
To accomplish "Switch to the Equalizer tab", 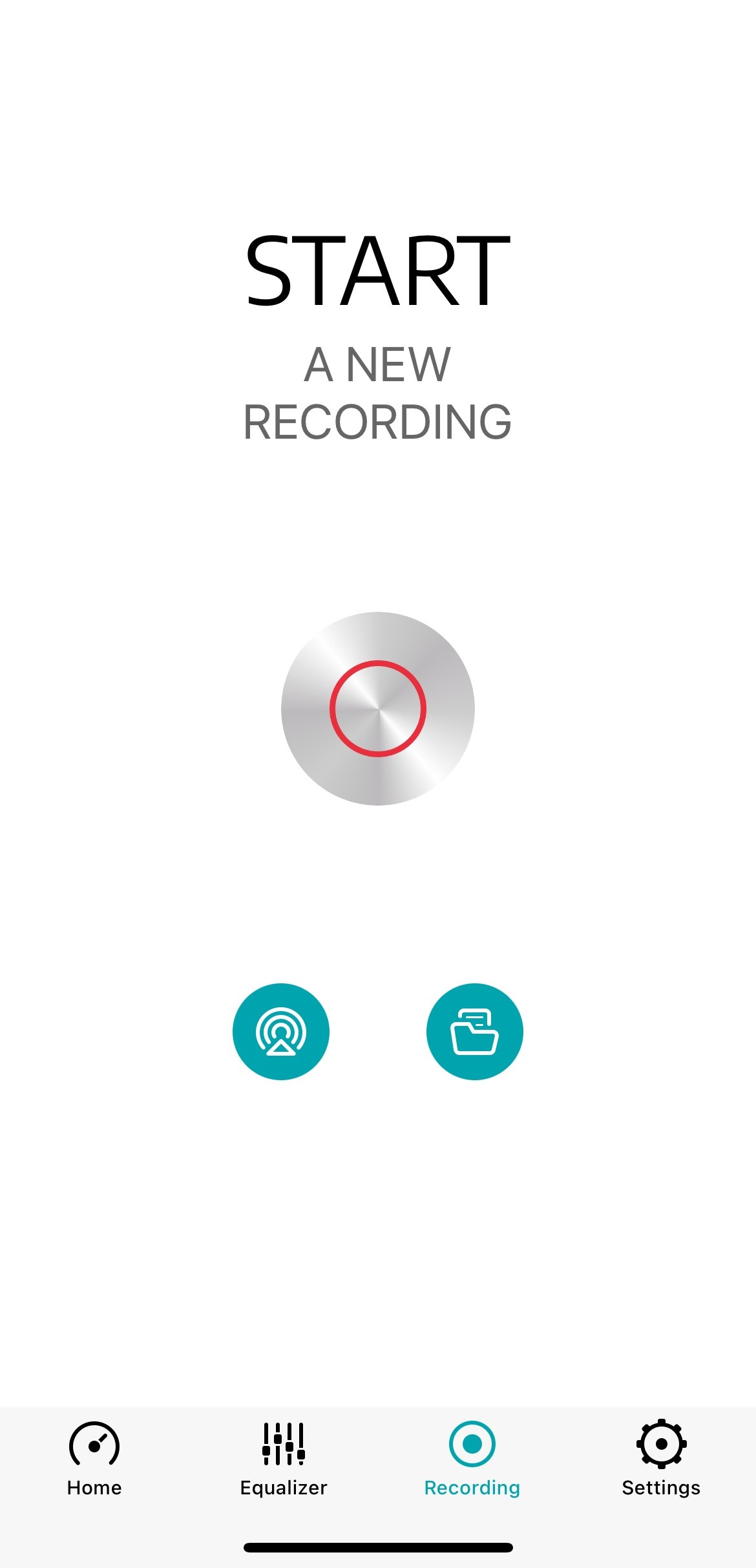I will pos(284,1459).
